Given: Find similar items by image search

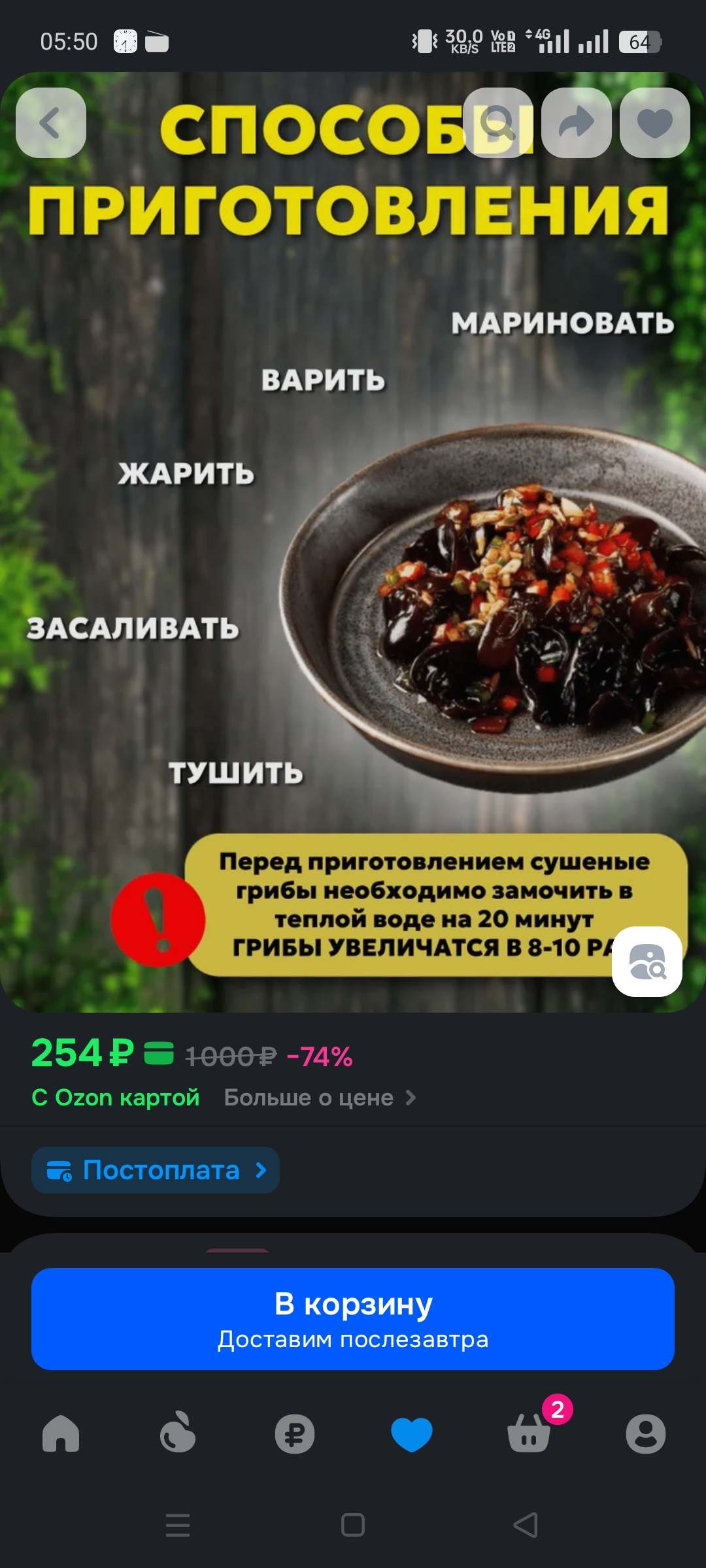Looking at the screenshot, I should point(647,962).
